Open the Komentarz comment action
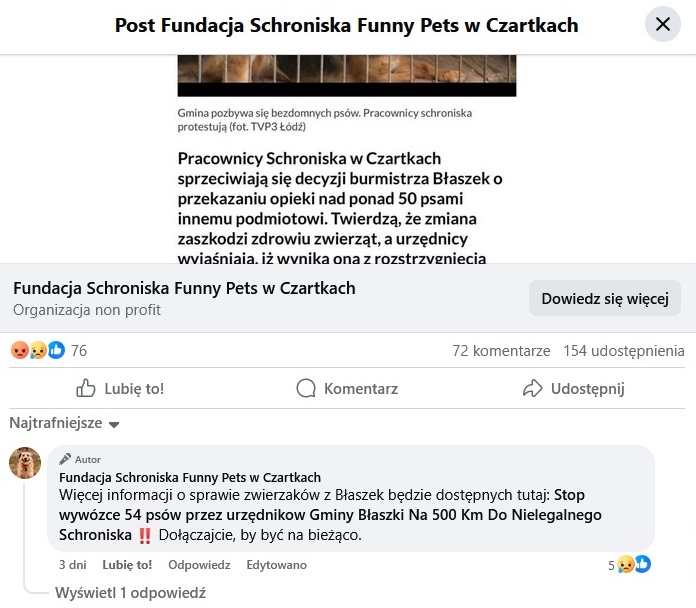Image resolution: width=696 pixels, height=608 pixels. (x=347, y=388)
